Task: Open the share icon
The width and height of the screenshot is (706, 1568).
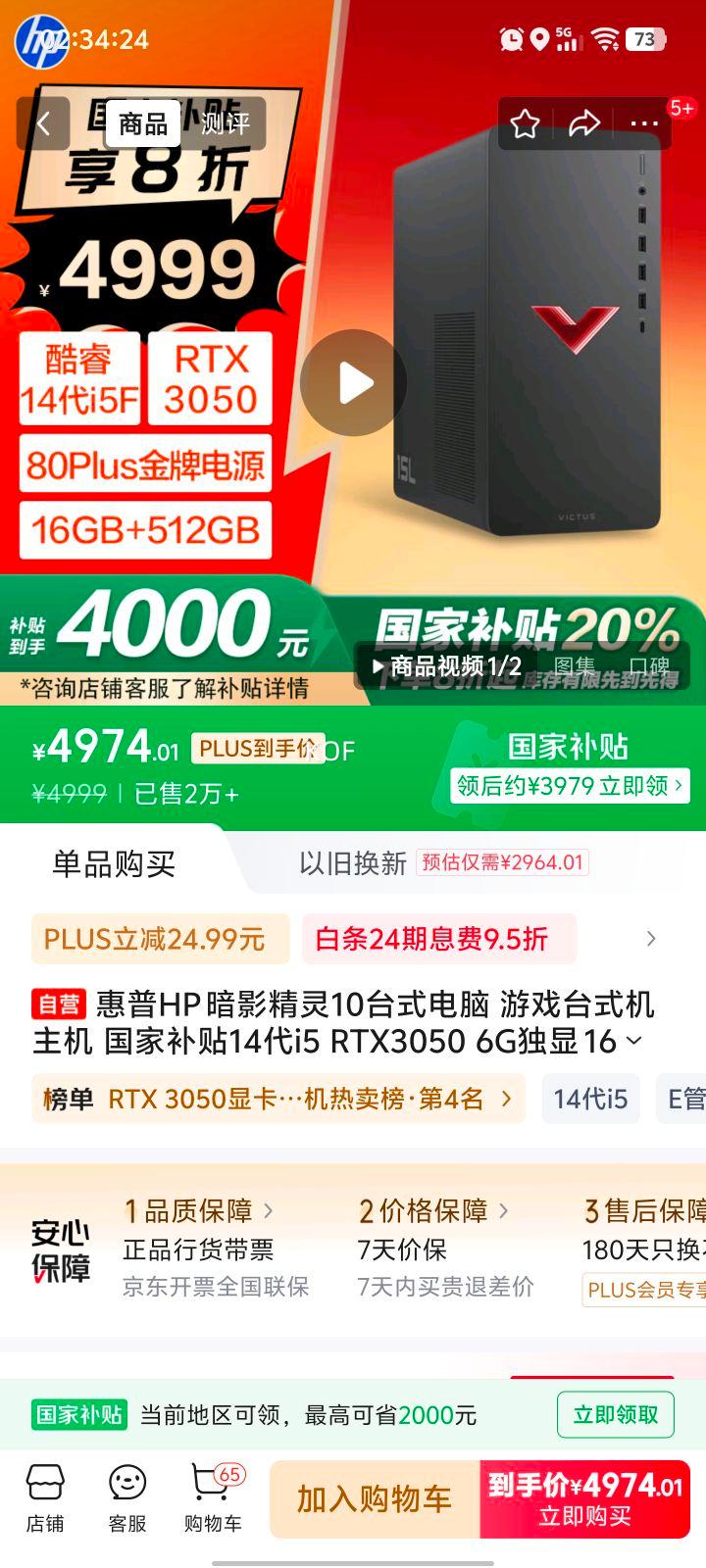Action: [585, 123]
